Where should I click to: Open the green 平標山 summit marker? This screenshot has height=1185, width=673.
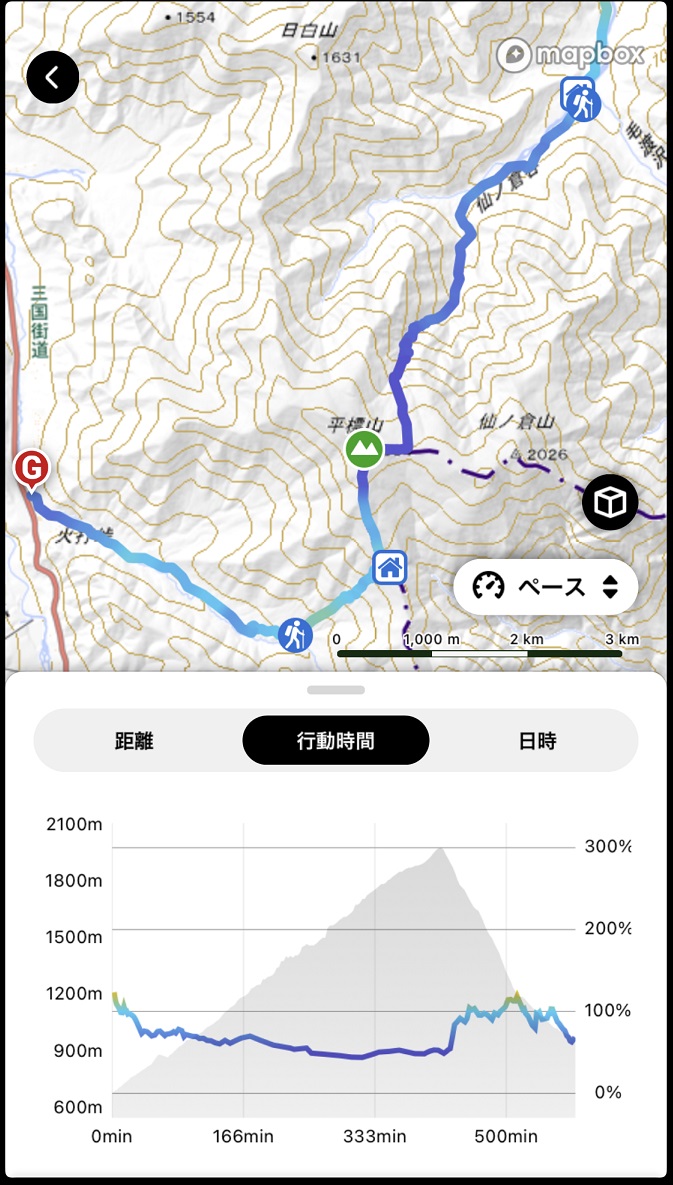365,450
